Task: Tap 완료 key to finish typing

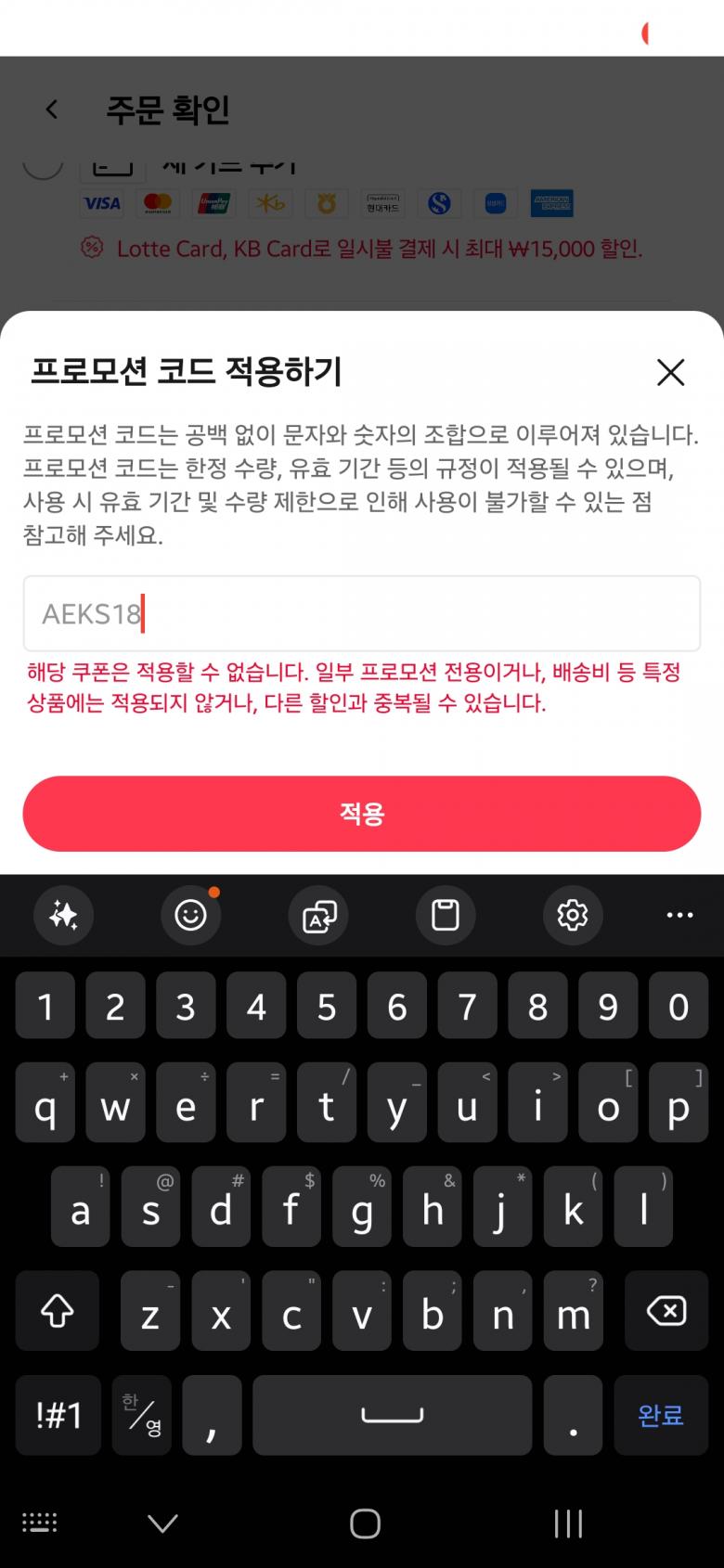Action: (660, 1415)
